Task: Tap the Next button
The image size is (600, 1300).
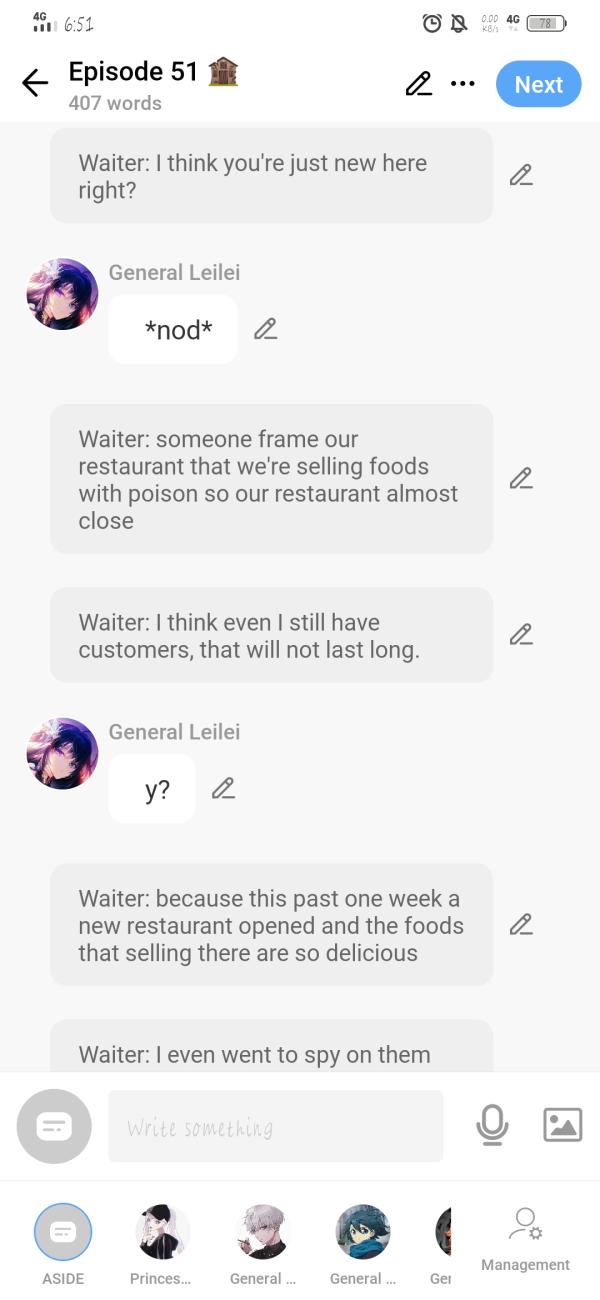Action: [x=538, y=84]
